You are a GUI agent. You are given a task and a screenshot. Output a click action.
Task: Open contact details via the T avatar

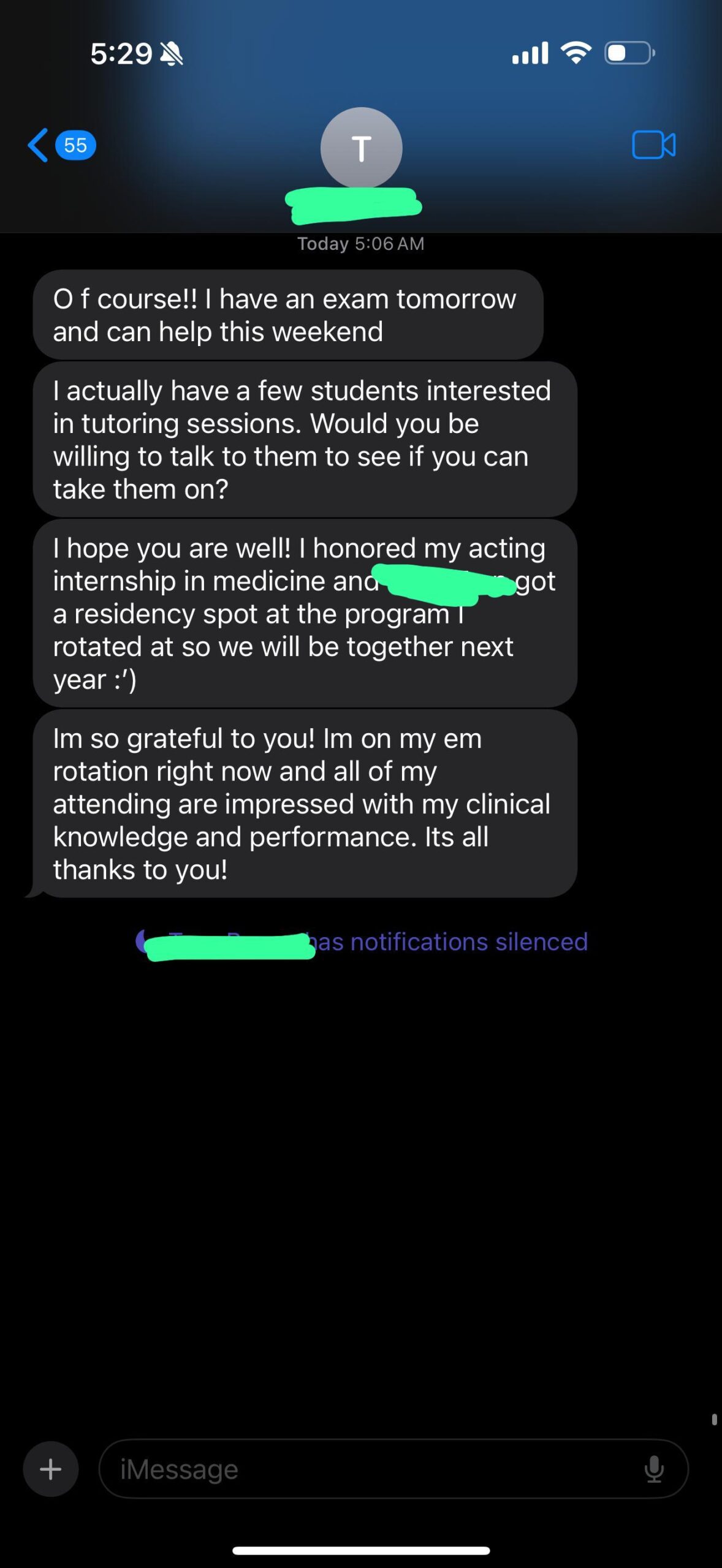pos(362,148)
